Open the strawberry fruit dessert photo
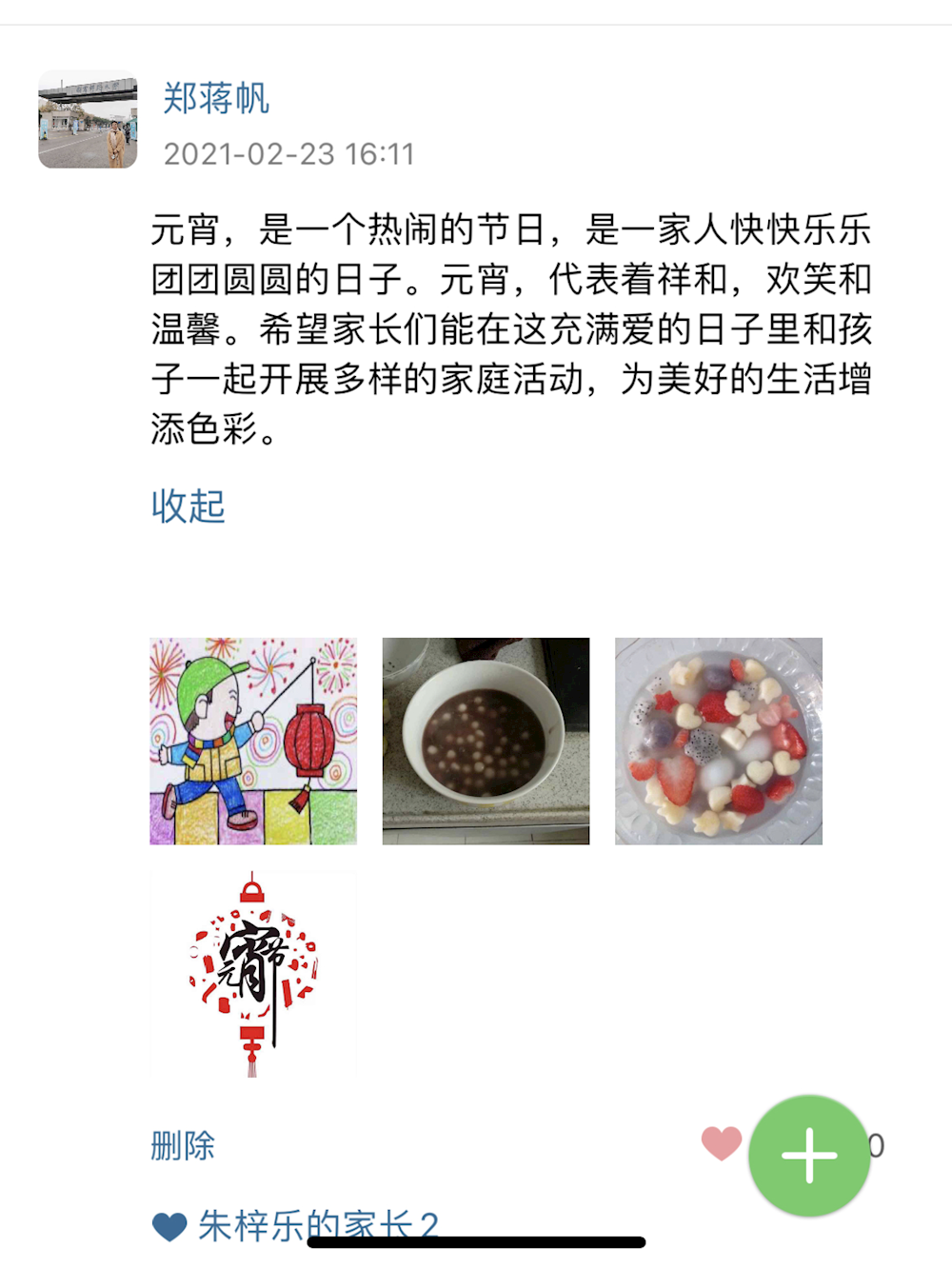 (x=718, y=741)
